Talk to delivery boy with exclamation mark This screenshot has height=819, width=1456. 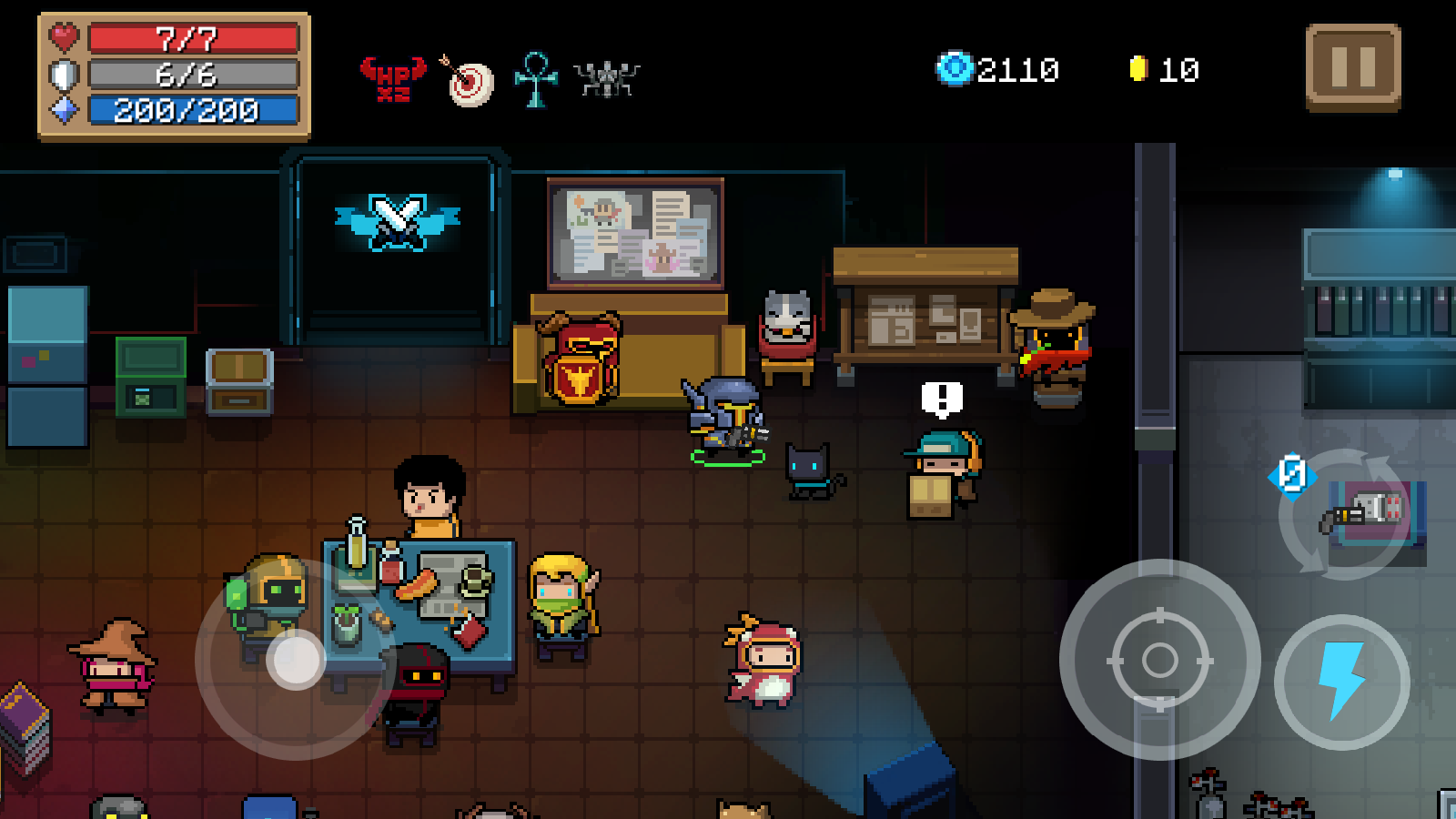[943, 473]
